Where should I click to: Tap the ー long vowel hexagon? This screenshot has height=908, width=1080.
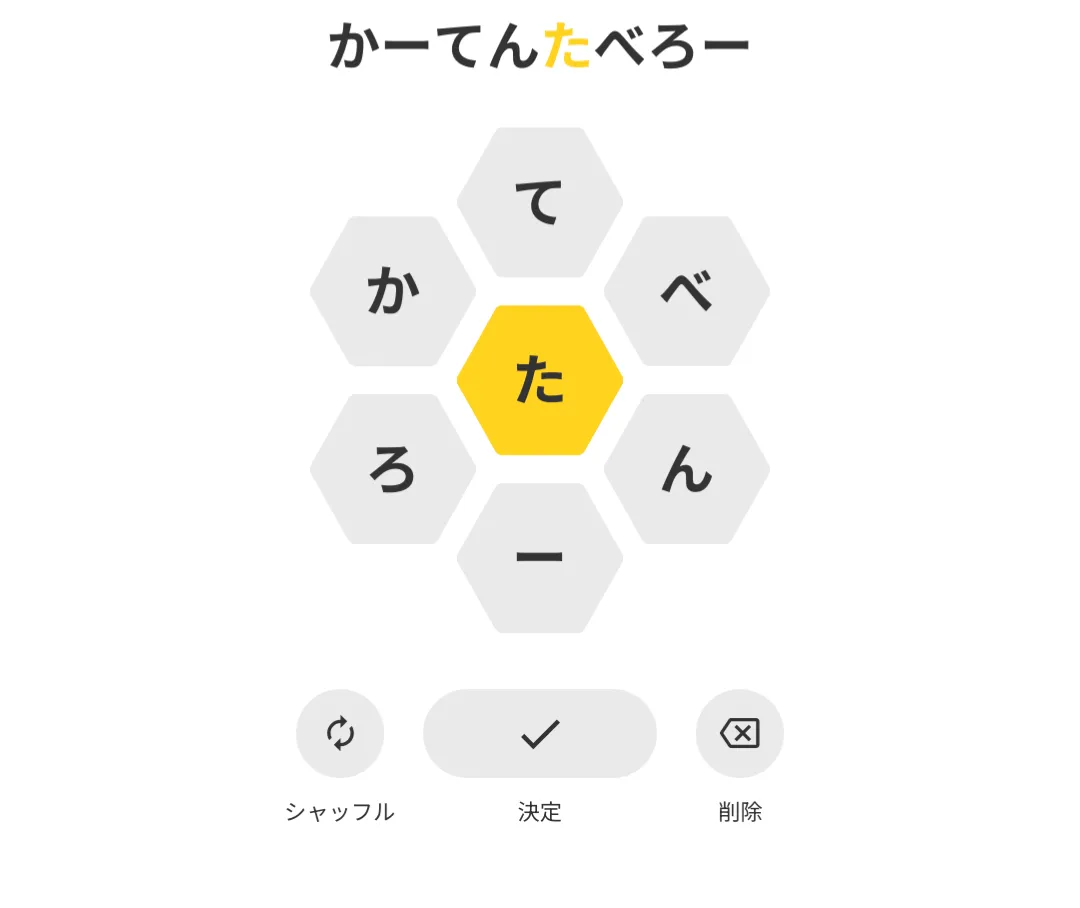tap(540, 558)
